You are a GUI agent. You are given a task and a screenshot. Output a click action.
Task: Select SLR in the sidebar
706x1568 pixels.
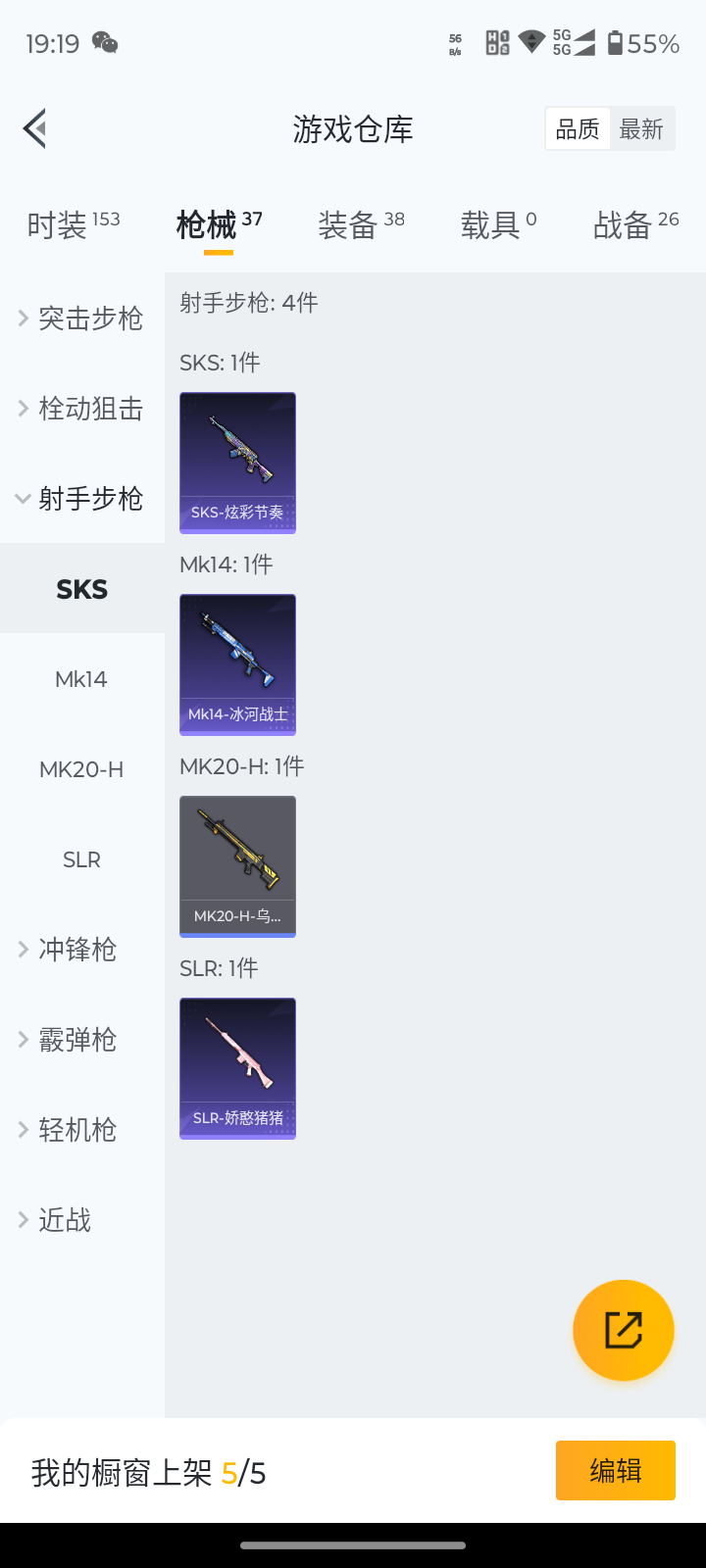81,859
